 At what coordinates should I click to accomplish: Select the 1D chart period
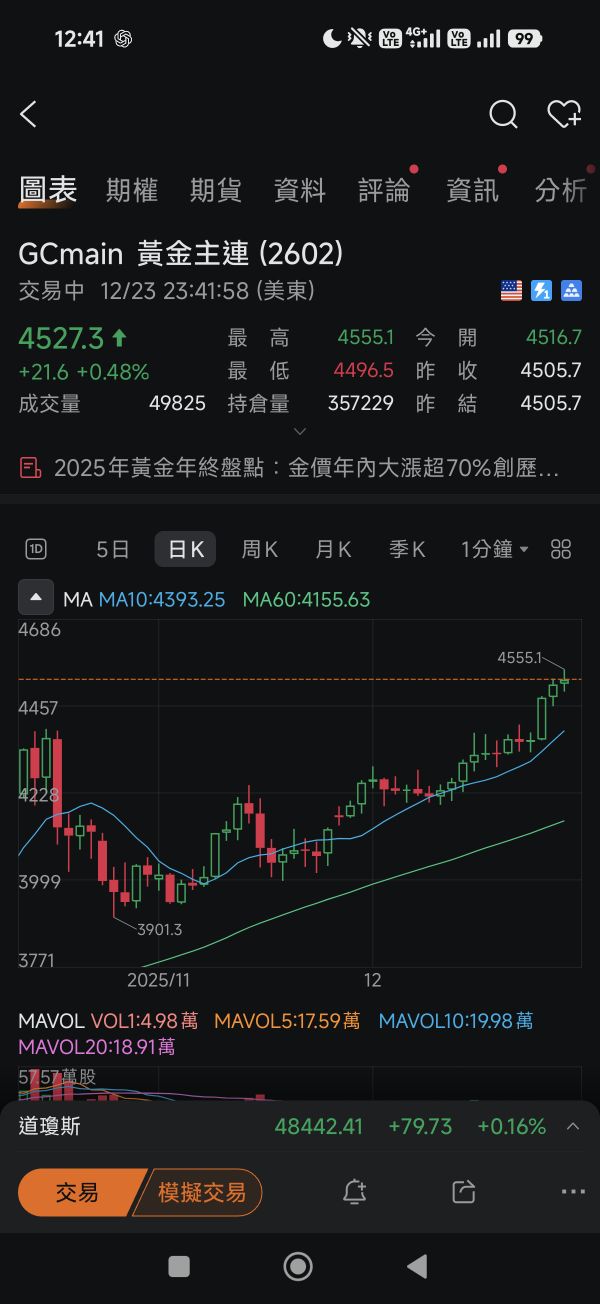point(37,549)
